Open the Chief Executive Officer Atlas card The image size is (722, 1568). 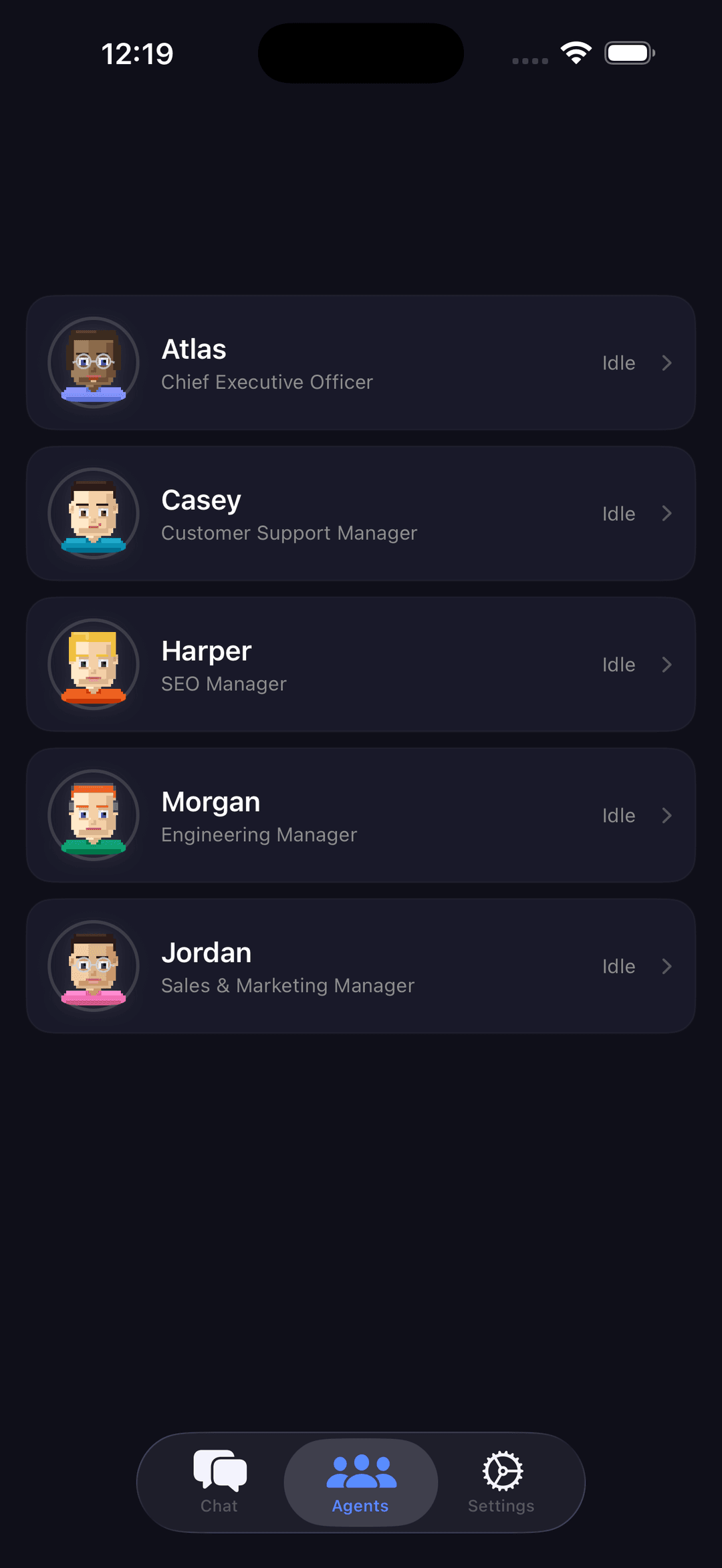click(361, 363)
